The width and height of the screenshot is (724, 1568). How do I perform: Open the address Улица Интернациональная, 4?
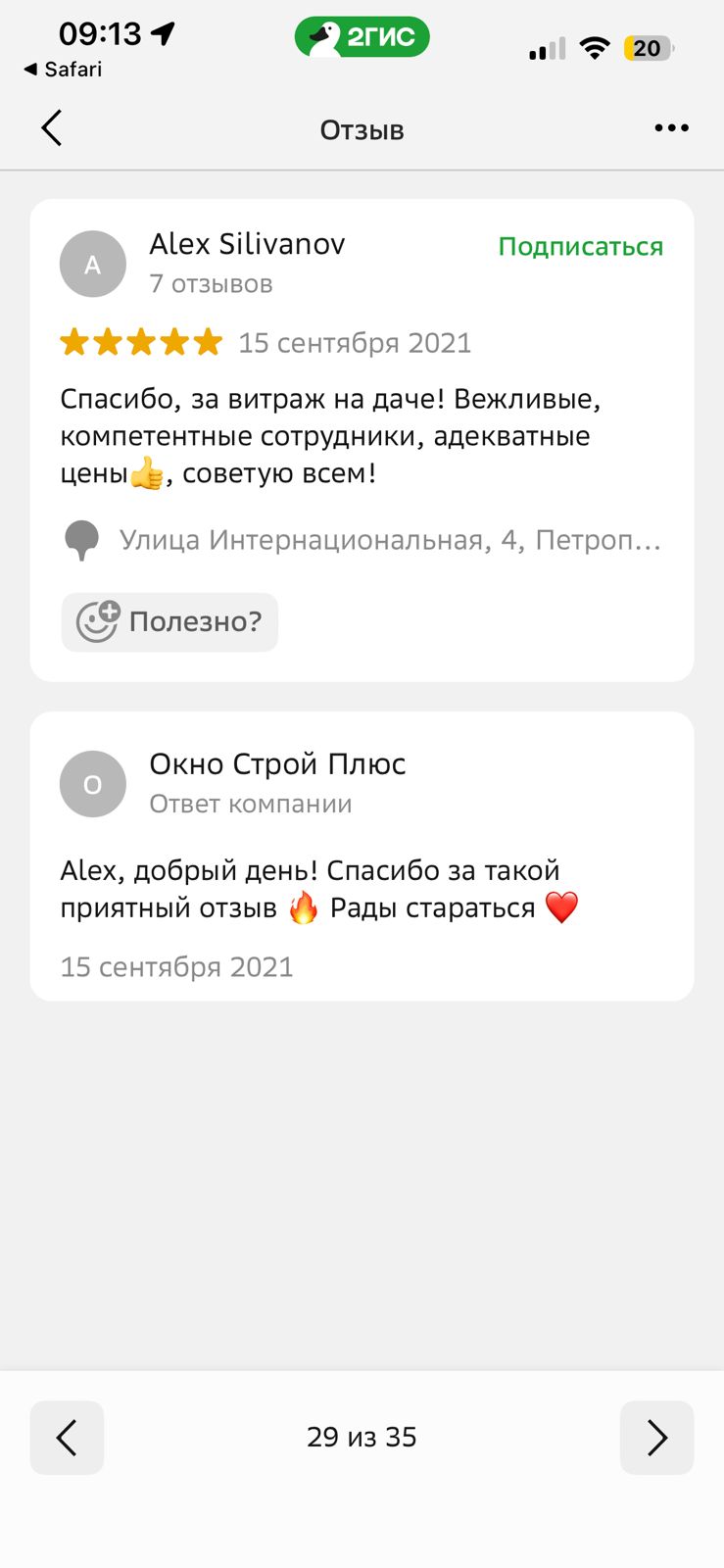coord(389,540)
